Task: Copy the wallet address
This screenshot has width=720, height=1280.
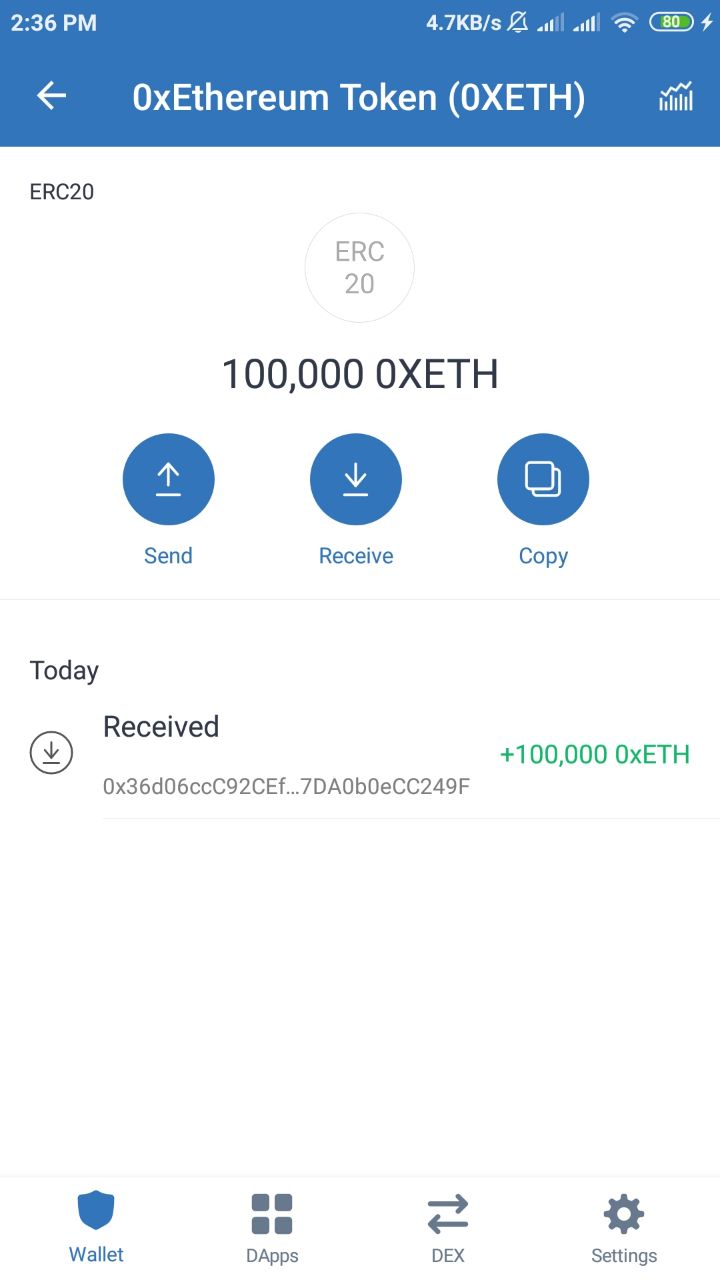Action: pos(543,480)
